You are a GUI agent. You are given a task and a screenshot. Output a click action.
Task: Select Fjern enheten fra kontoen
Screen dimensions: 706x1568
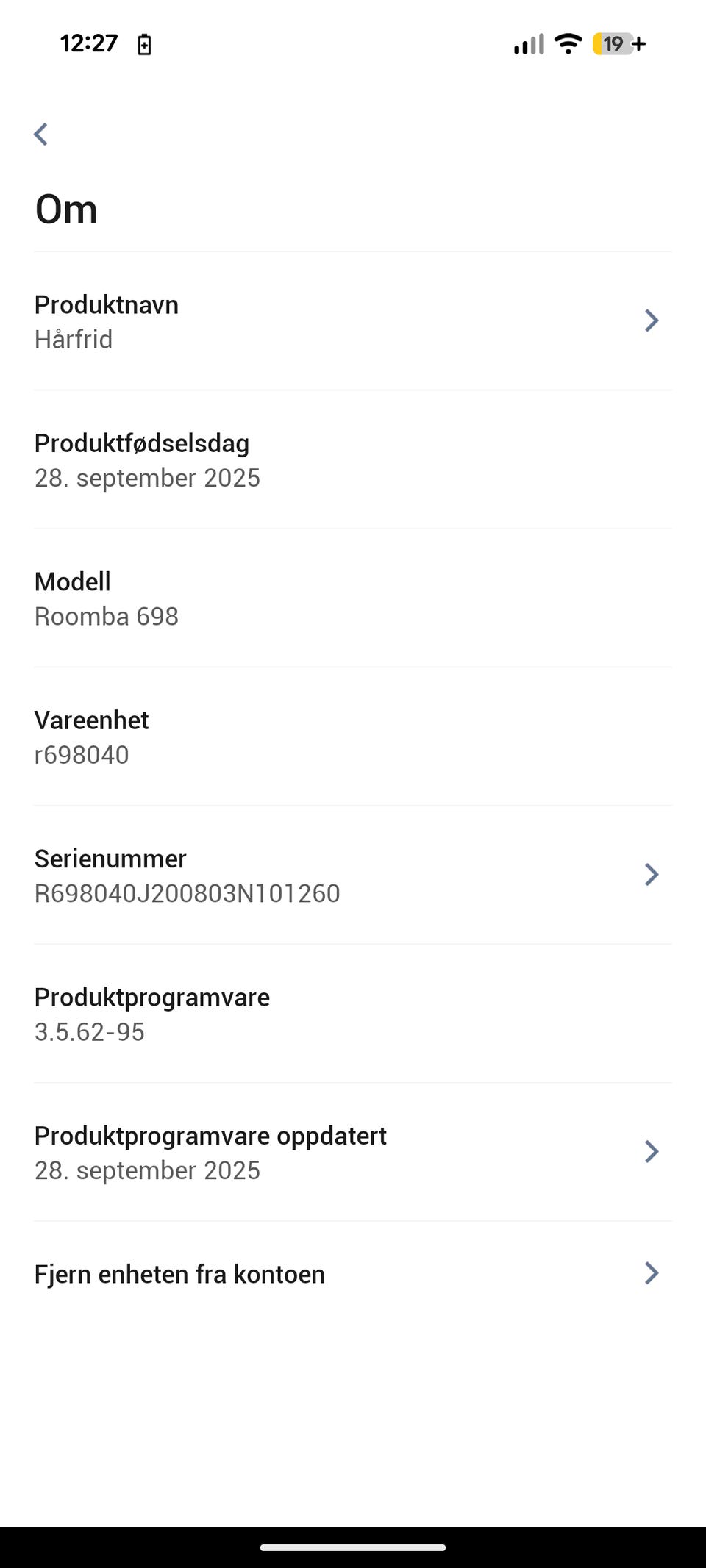pos(353,1274)
